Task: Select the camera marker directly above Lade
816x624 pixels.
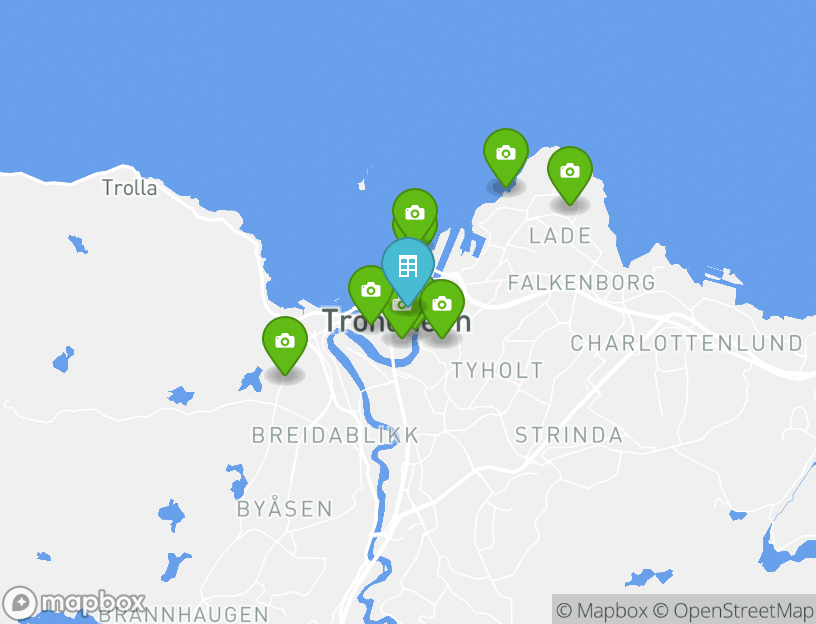Action: point(569,171)
